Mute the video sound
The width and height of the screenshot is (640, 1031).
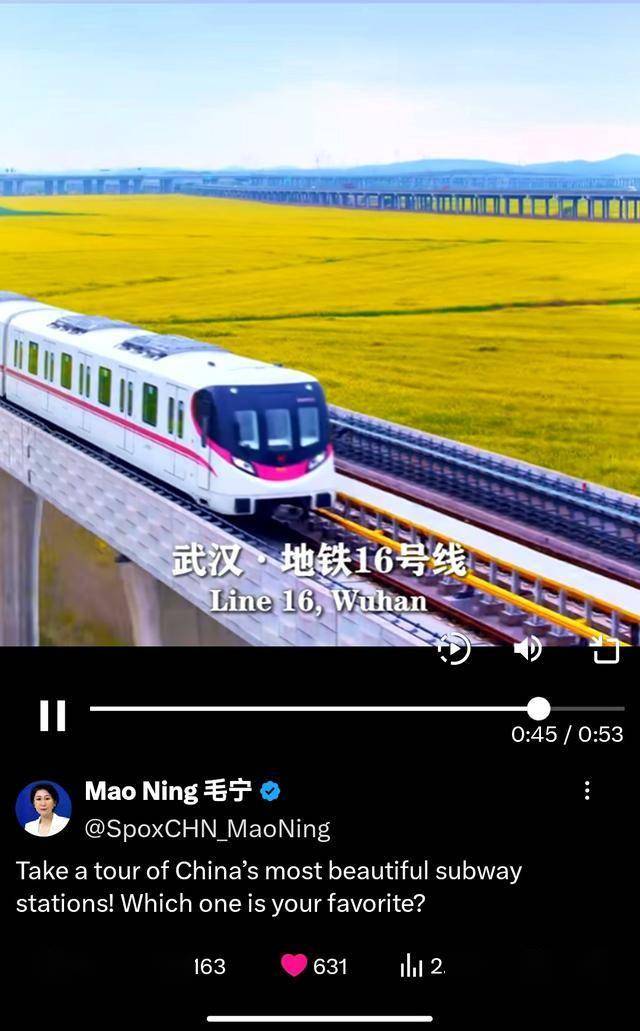coord(527,649)
